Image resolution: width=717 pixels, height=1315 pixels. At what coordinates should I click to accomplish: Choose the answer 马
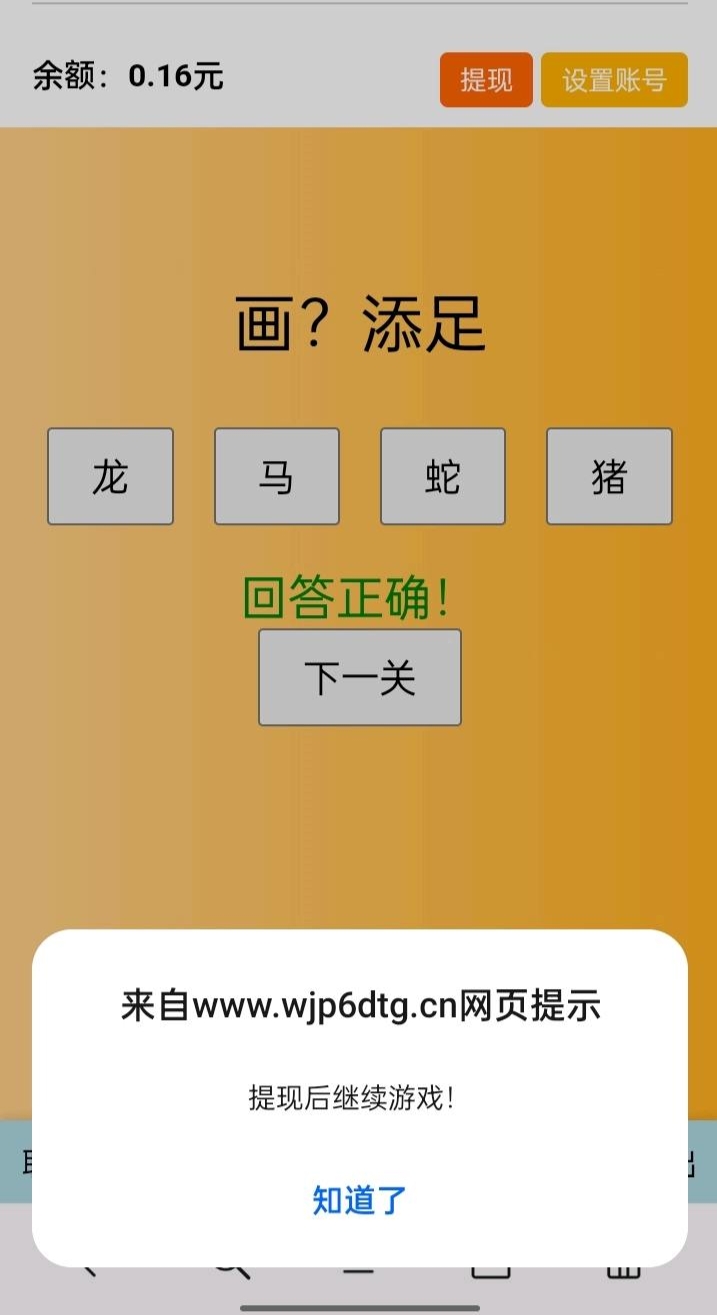tap(276, 477)
